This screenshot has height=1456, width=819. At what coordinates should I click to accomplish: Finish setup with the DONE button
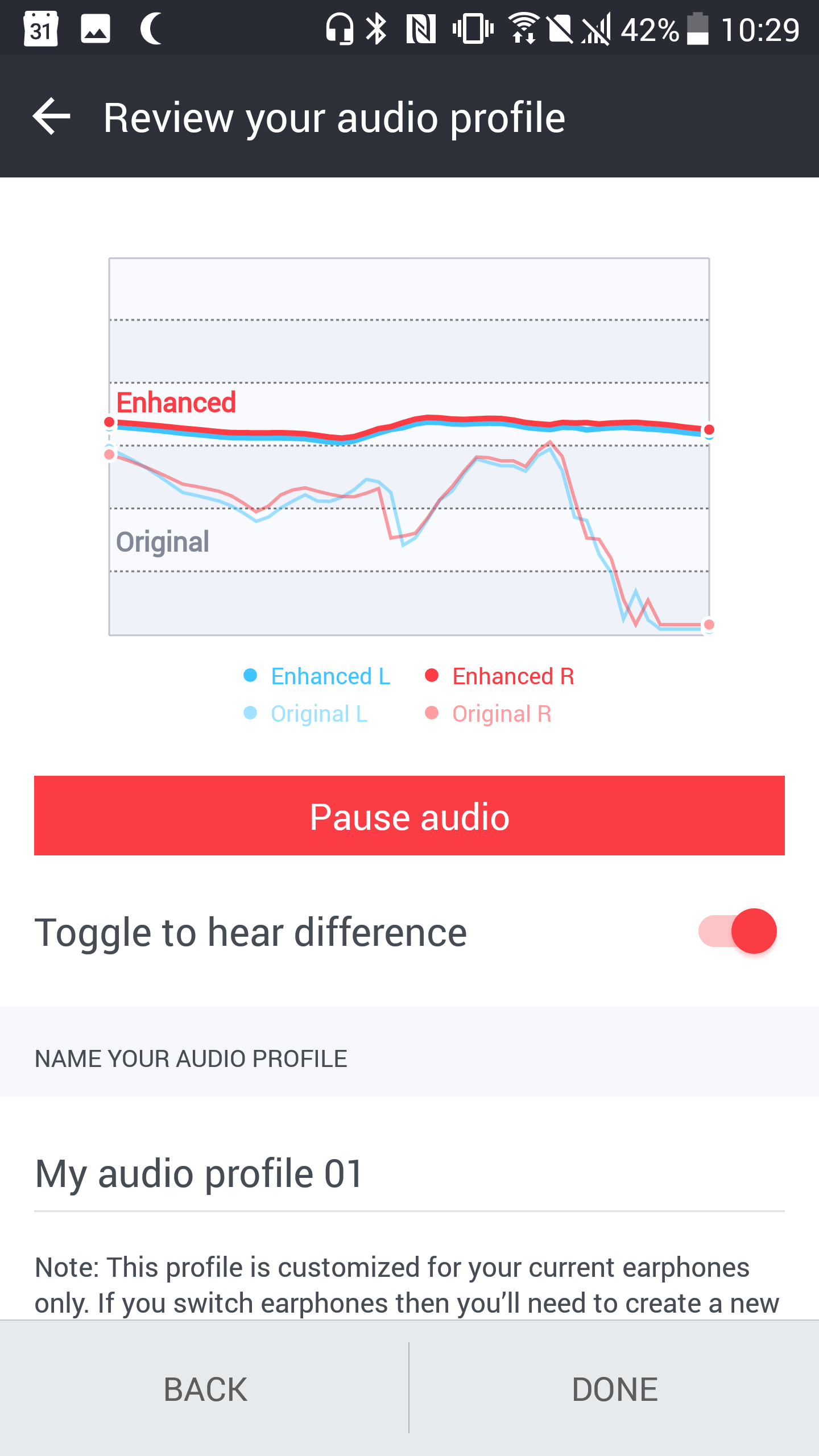615,1389
